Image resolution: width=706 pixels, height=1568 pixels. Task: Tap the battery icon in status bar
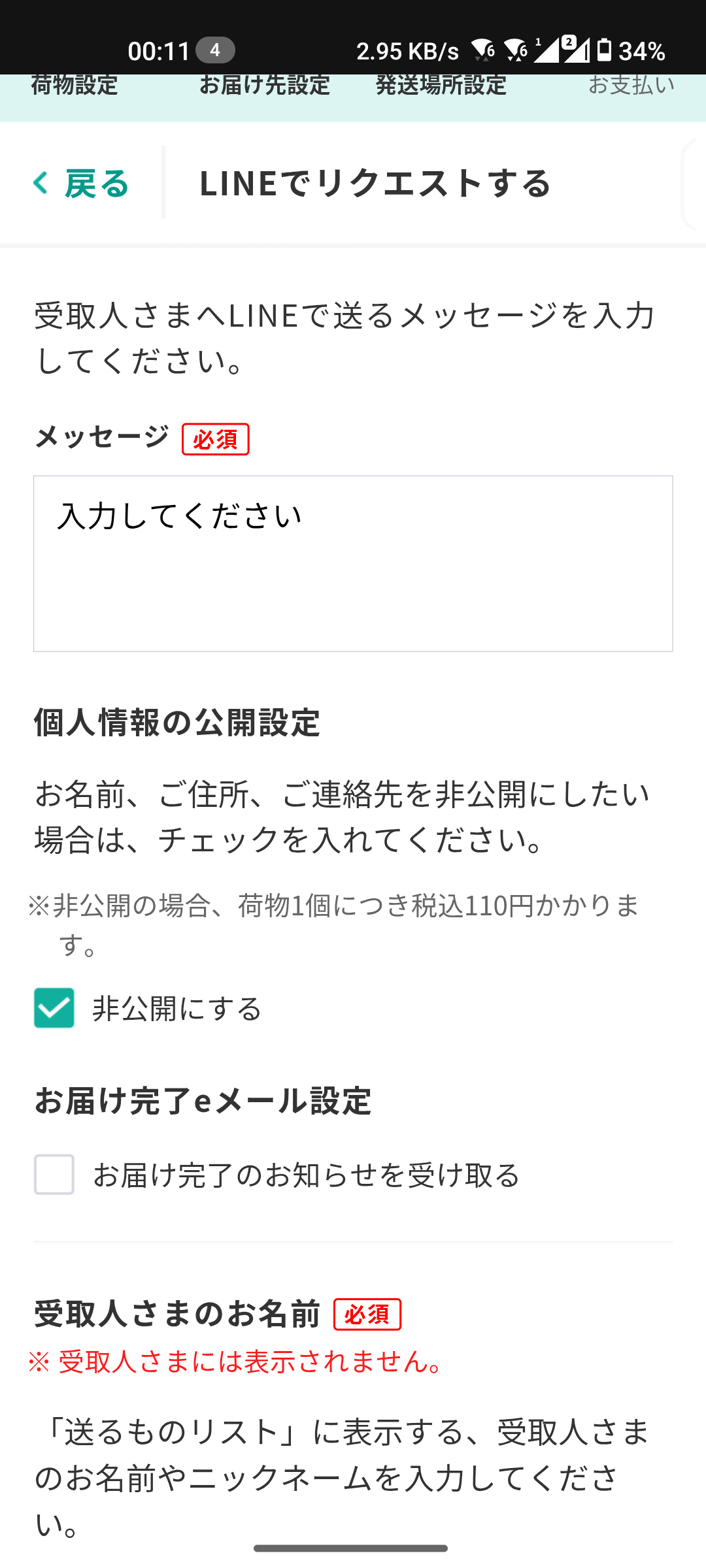605,50
